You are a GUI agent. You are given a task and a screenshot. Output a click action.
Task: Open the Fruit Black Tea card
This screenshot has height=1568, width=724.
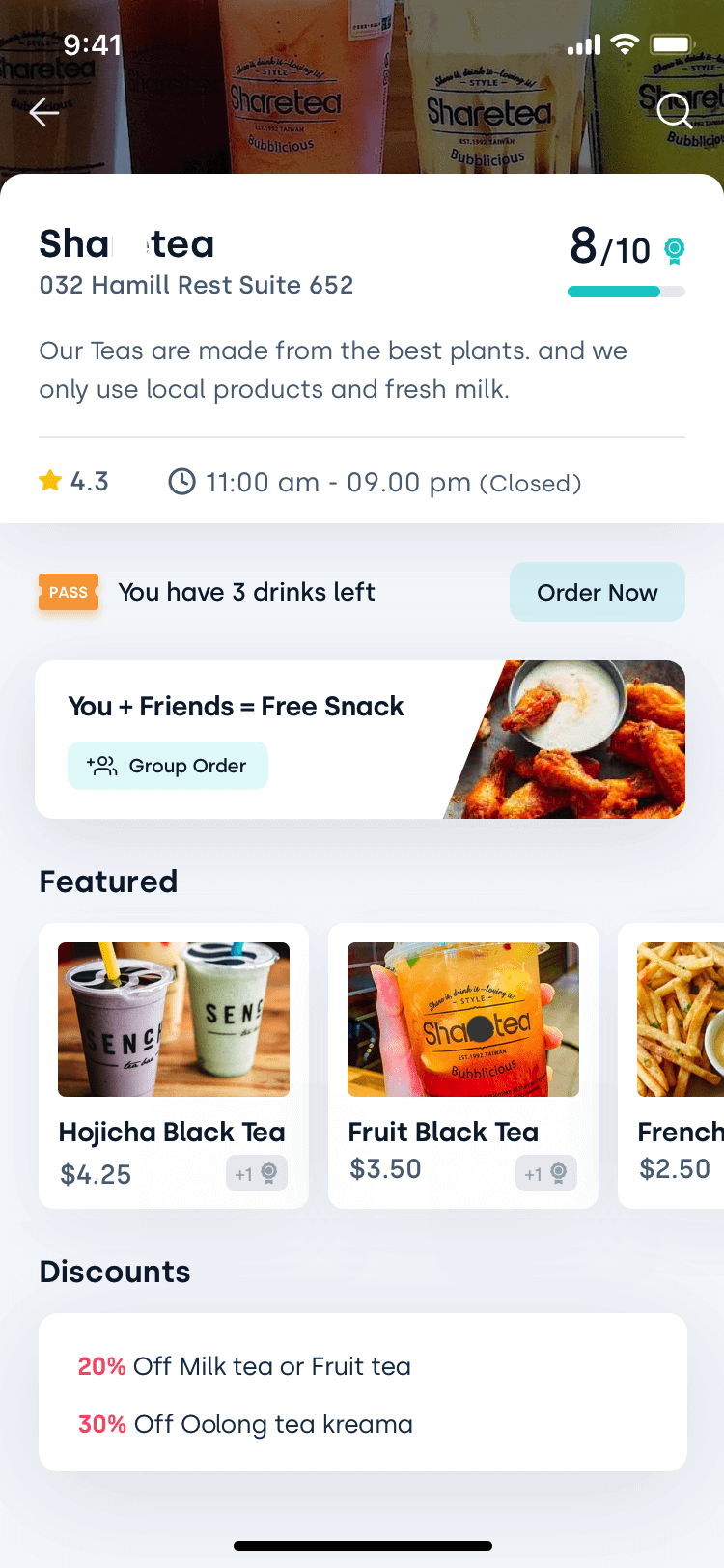pos(463,1066)
